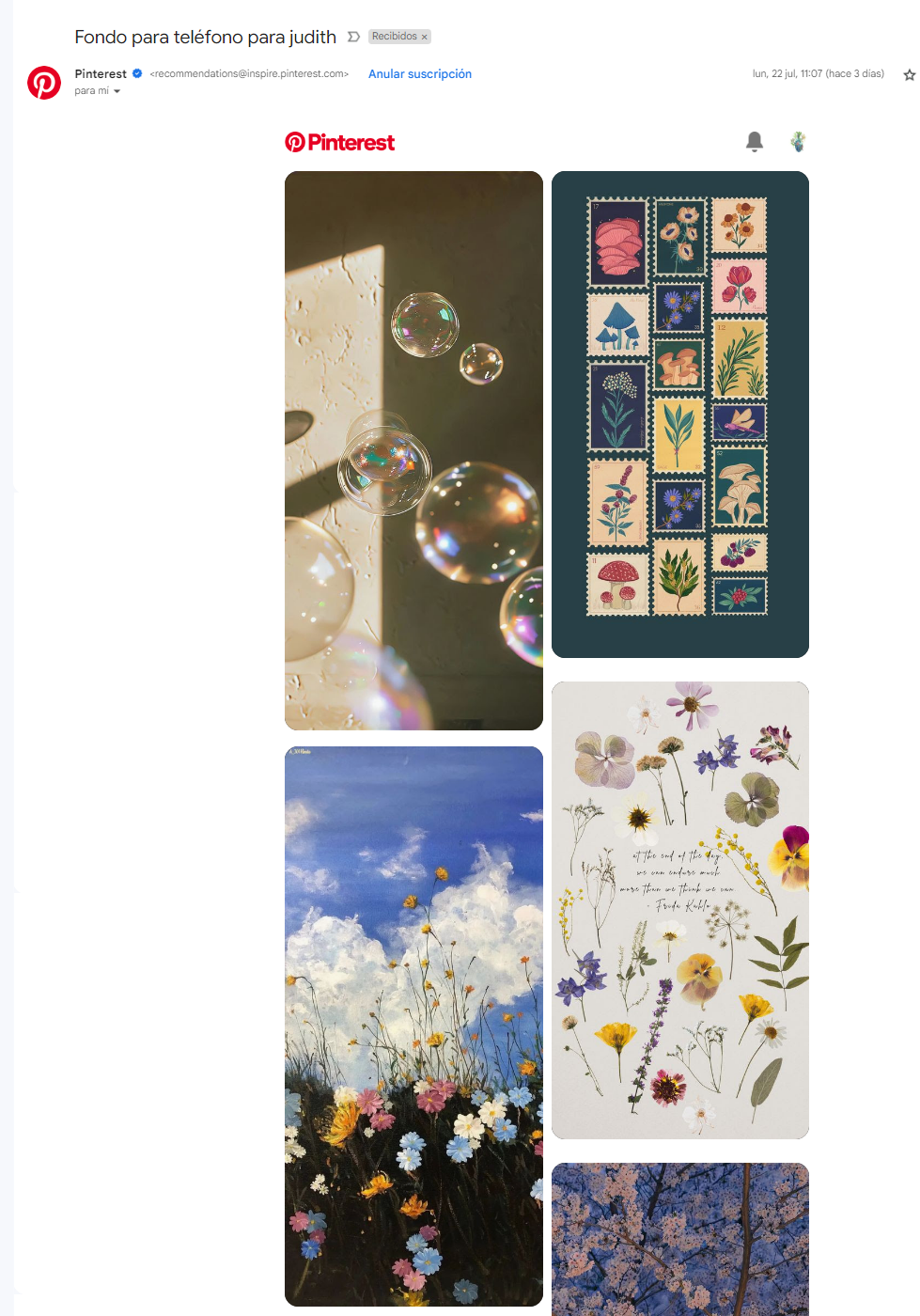
Task: View the cherry blossom tree pin
Action: point(679,1238)
